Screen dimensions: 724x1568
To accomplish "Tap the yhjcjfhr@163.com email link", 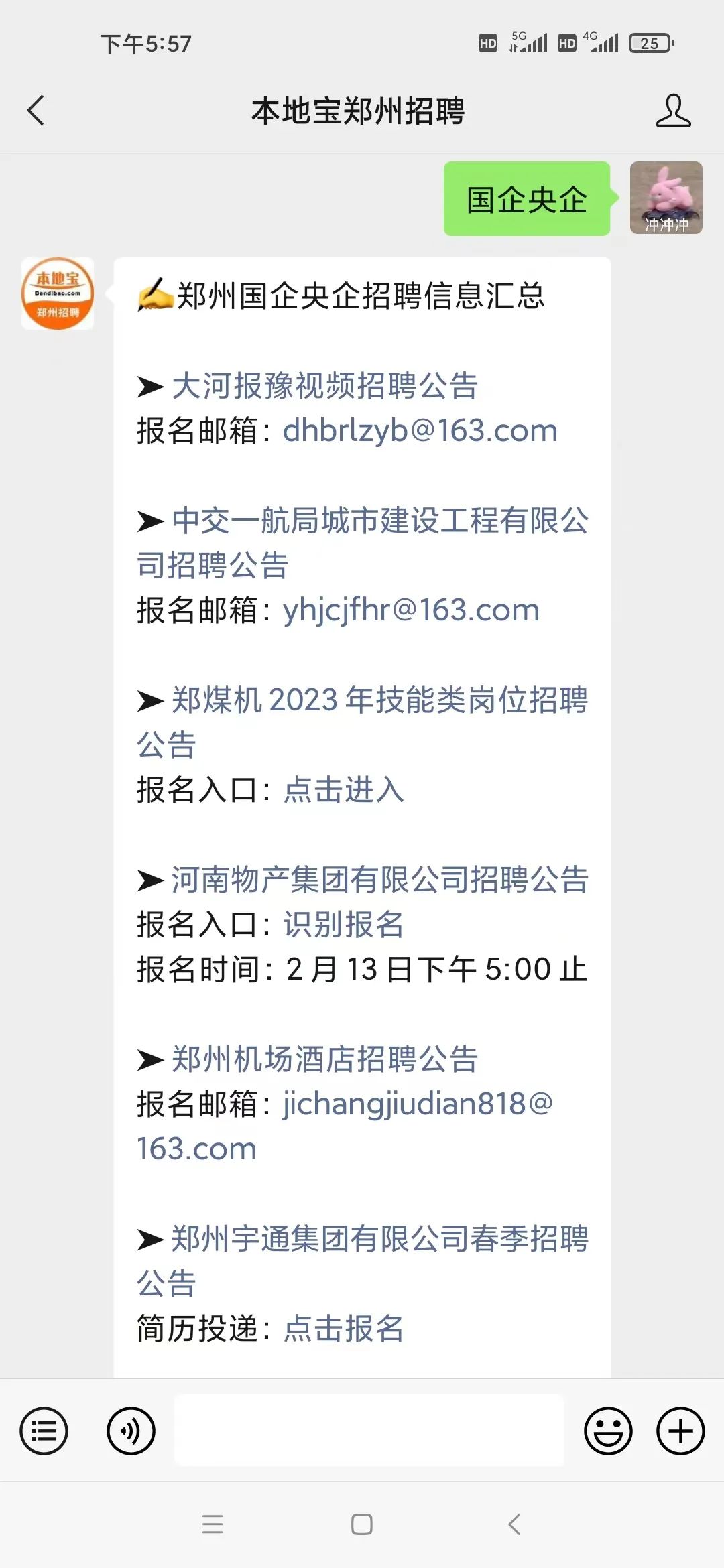I will pyautogui.click(x=411, y=610).
